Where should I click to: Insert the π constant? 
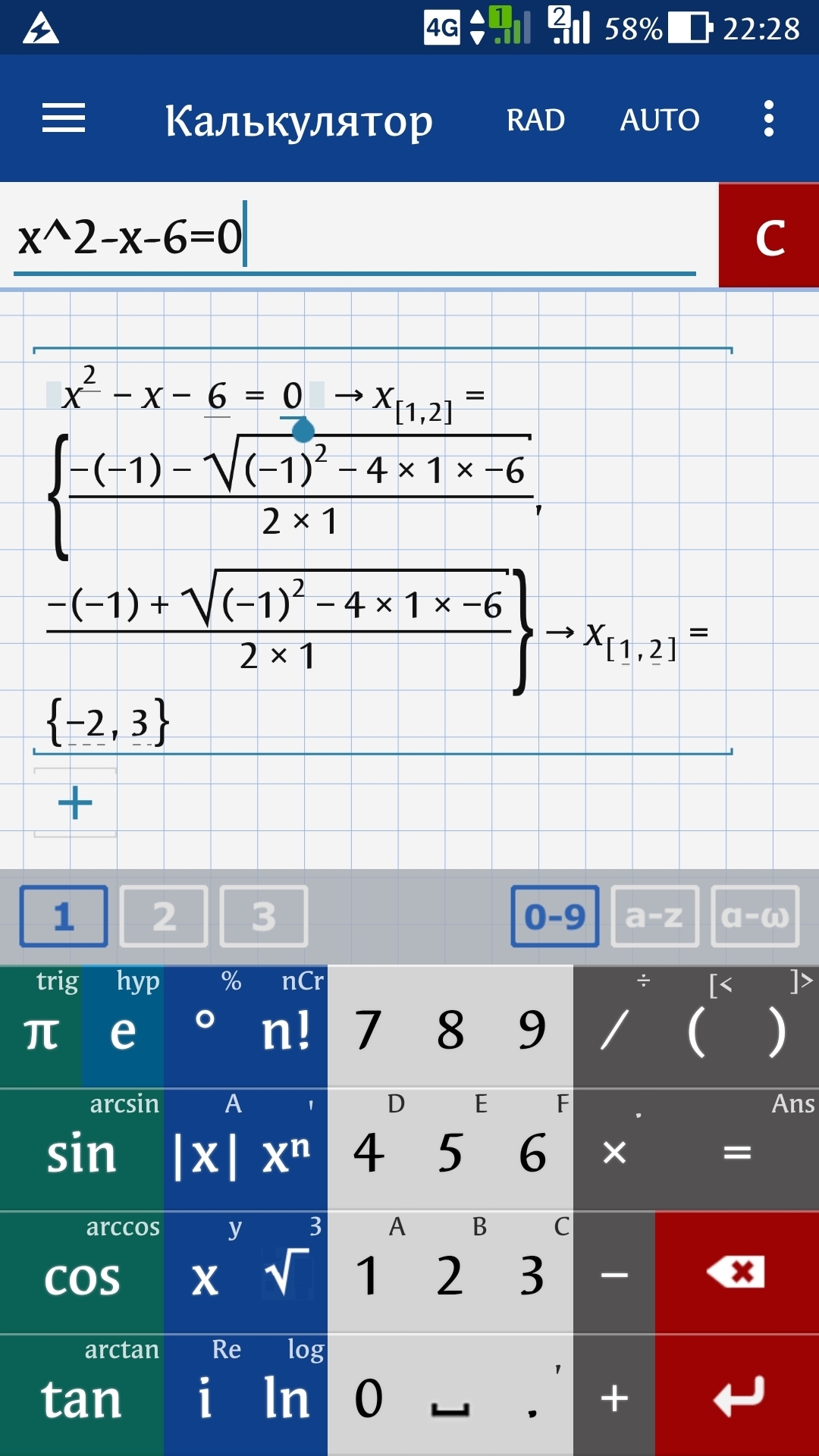point(41,1028)
